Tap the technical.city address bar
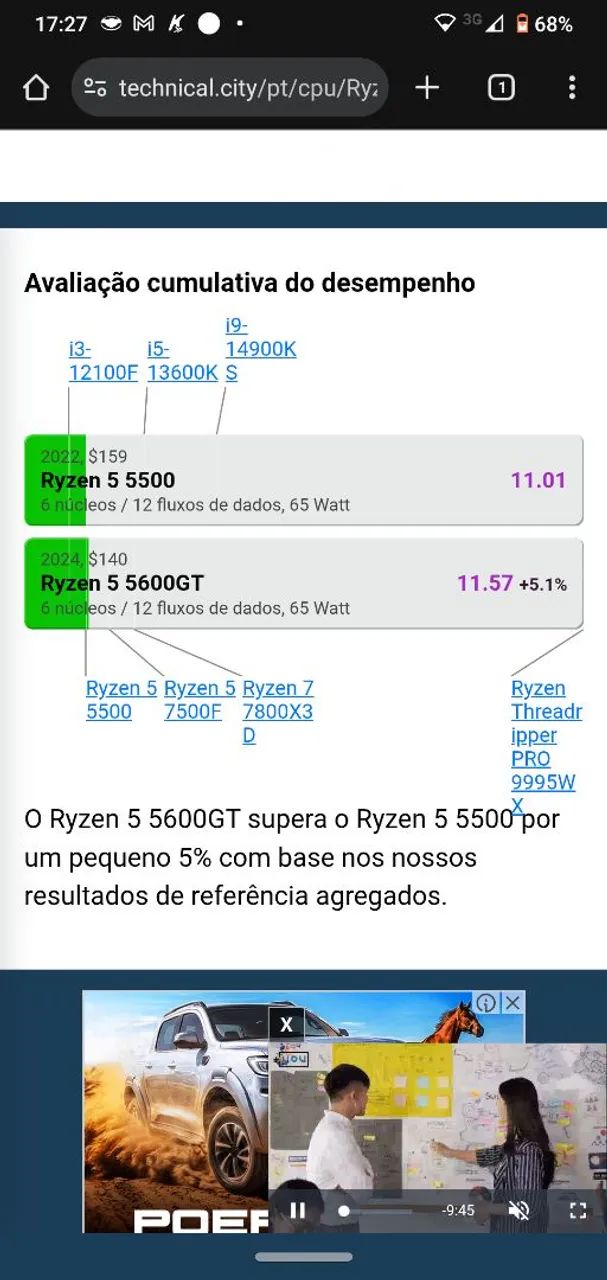The image size is (607, 1280). [x=230, y=88]
